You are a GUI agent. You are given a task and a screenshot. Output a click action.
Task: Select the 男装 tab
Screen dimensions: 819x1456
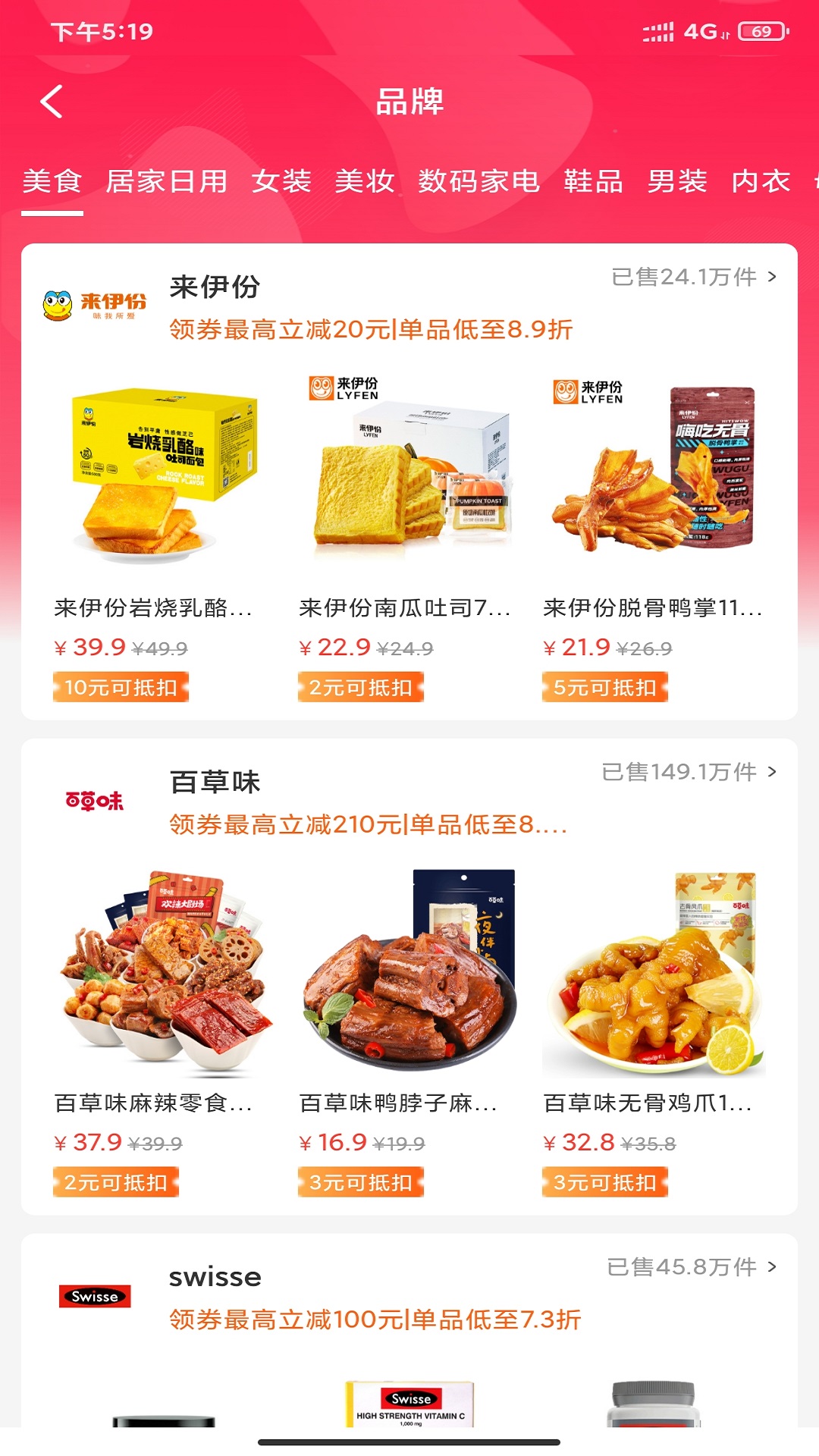[677, 182]
